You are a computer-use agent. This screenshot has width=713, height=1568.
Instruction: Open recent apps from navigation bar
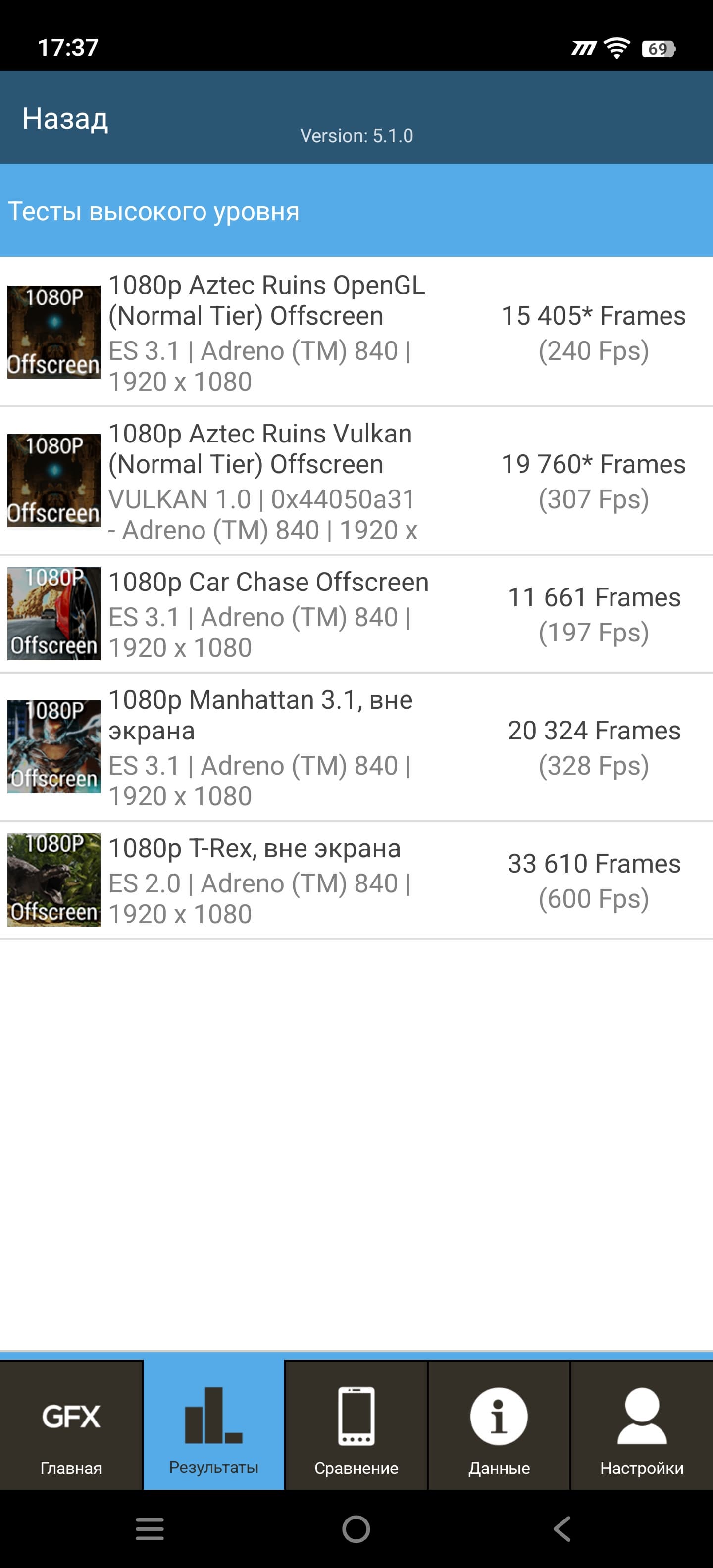click(150, 1528)
